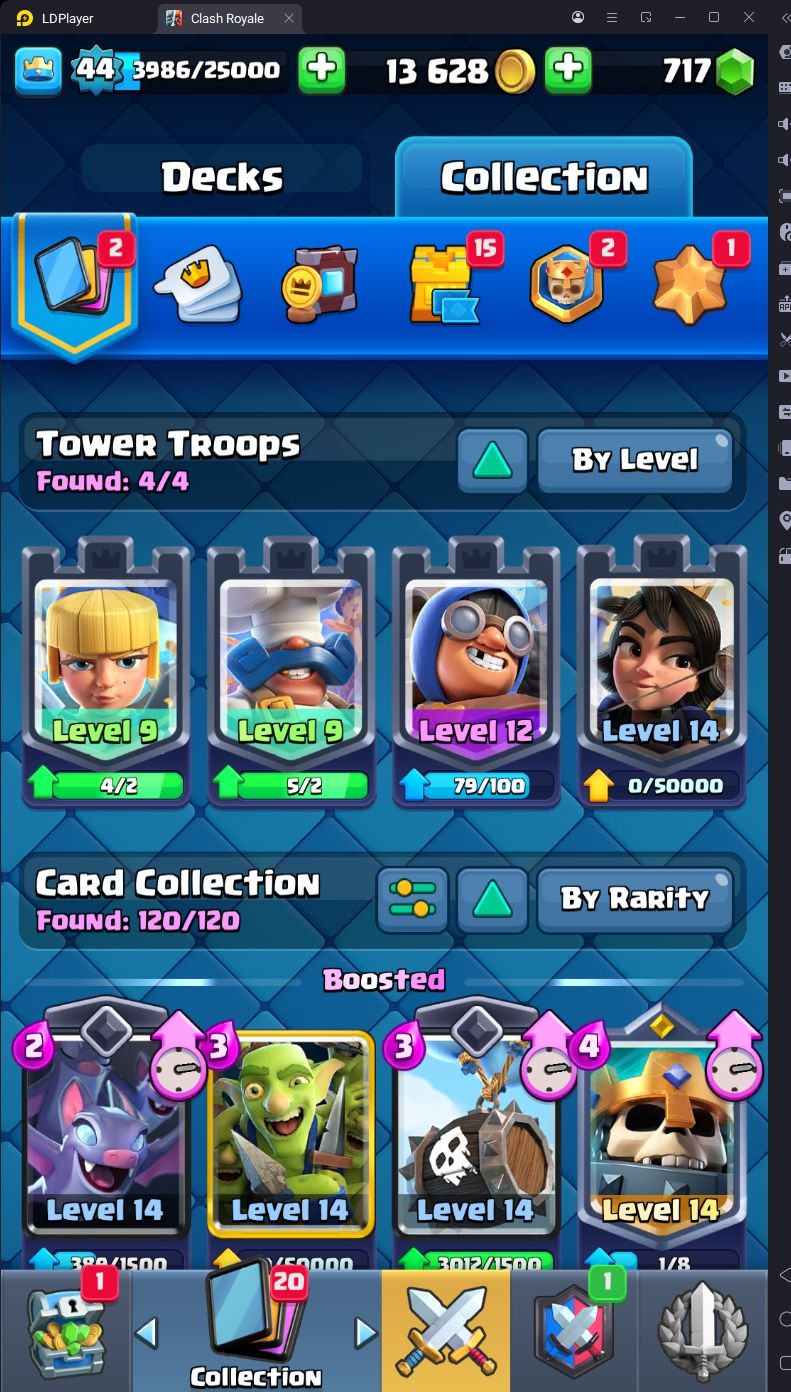Open the King level crown icon
Image resolution: width=791 pixels, height=1392 pixels.
coord(38,70)
